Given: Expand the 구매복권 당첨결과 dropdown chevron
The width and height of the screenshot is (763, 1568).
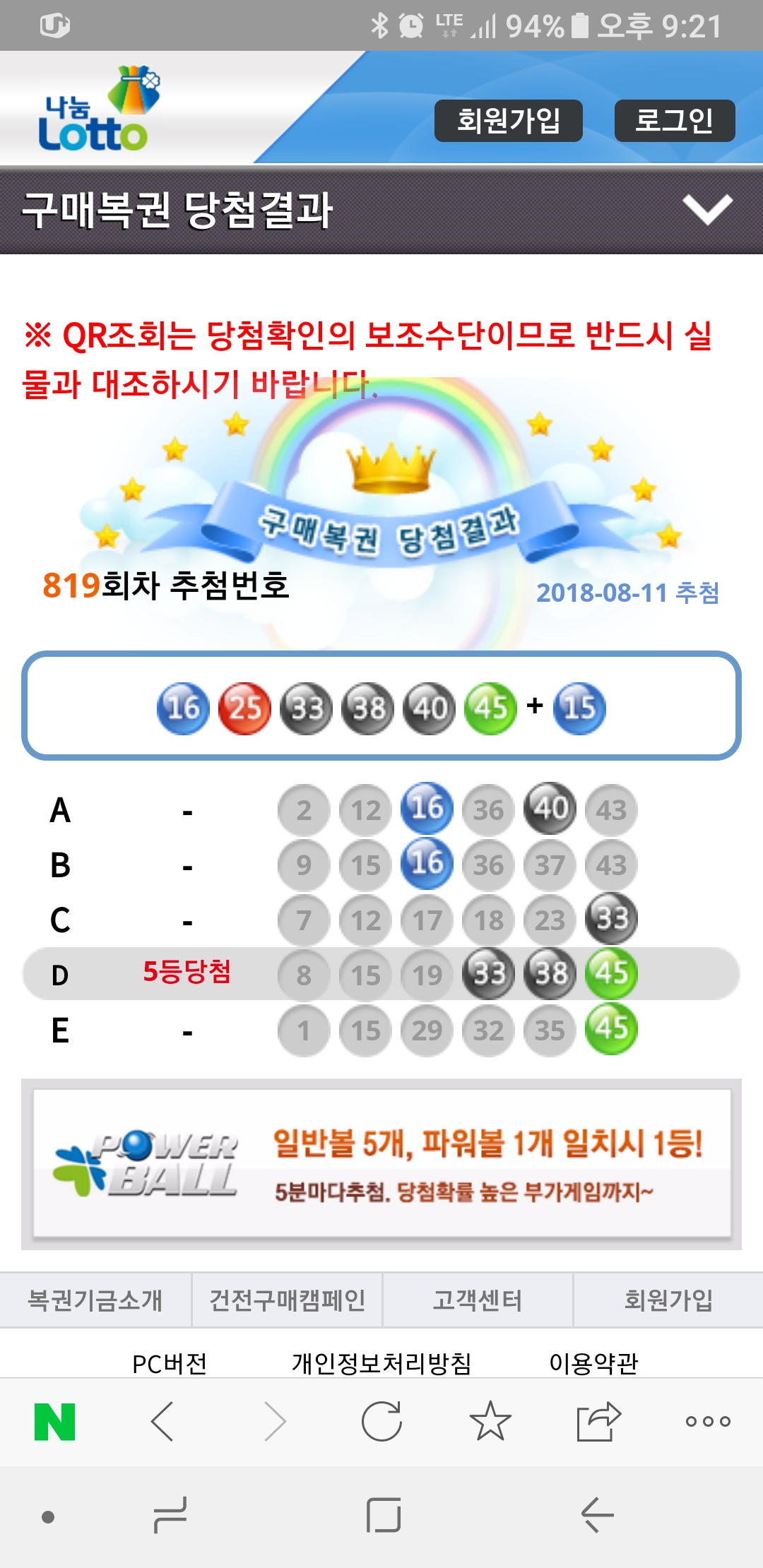Looking at the screenshot, I should point(707,210).
